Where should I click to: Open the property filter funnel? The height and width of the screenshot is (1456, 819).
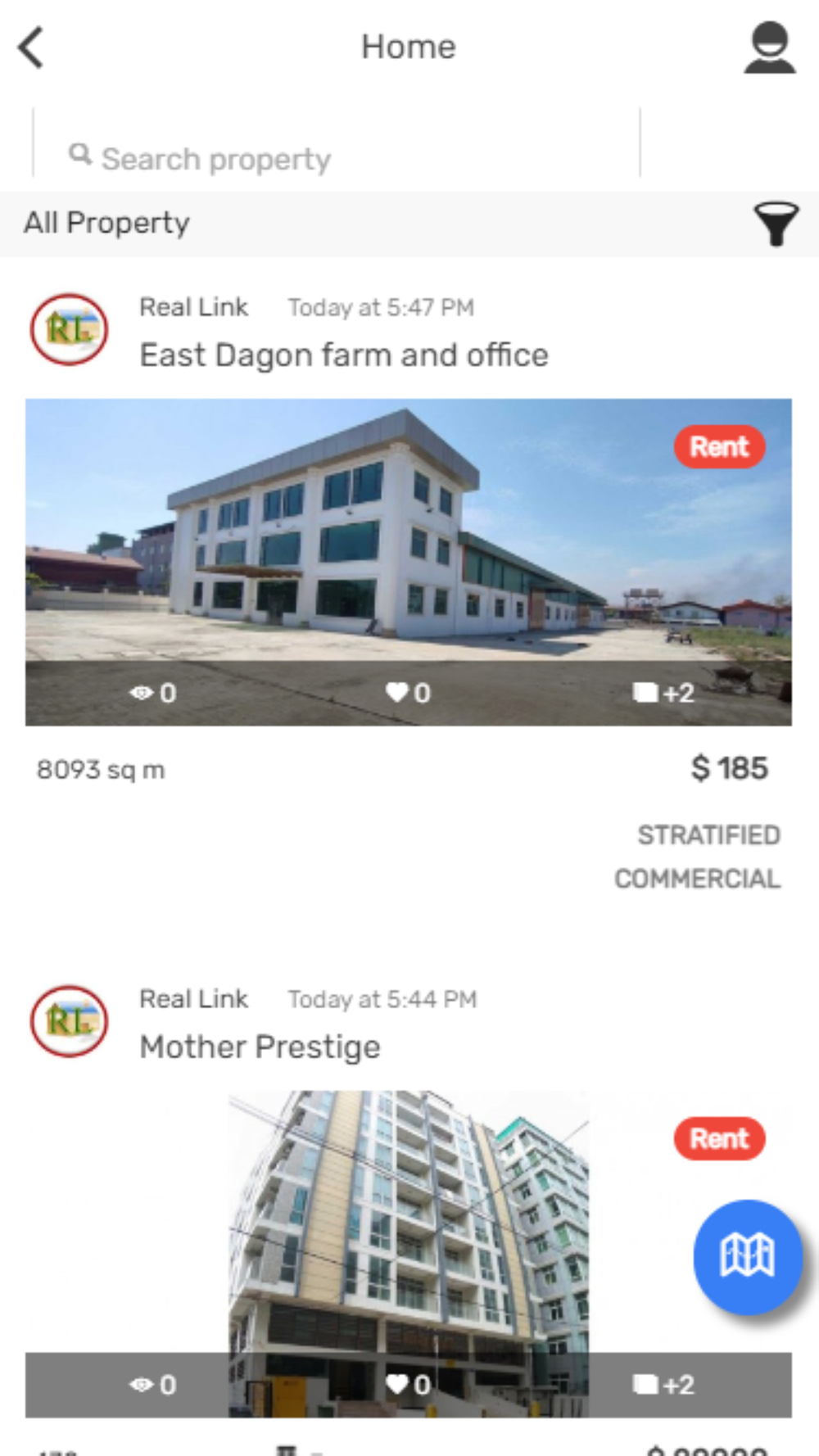pos(776,224)
